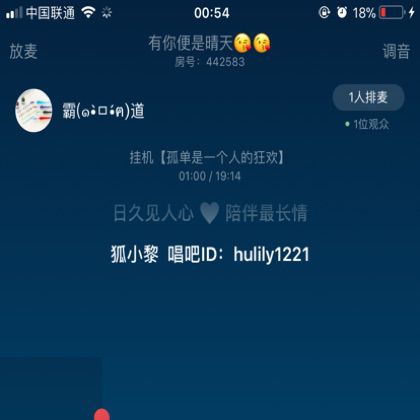Tap 放麦 to release the mic

[x=23, y=51]
